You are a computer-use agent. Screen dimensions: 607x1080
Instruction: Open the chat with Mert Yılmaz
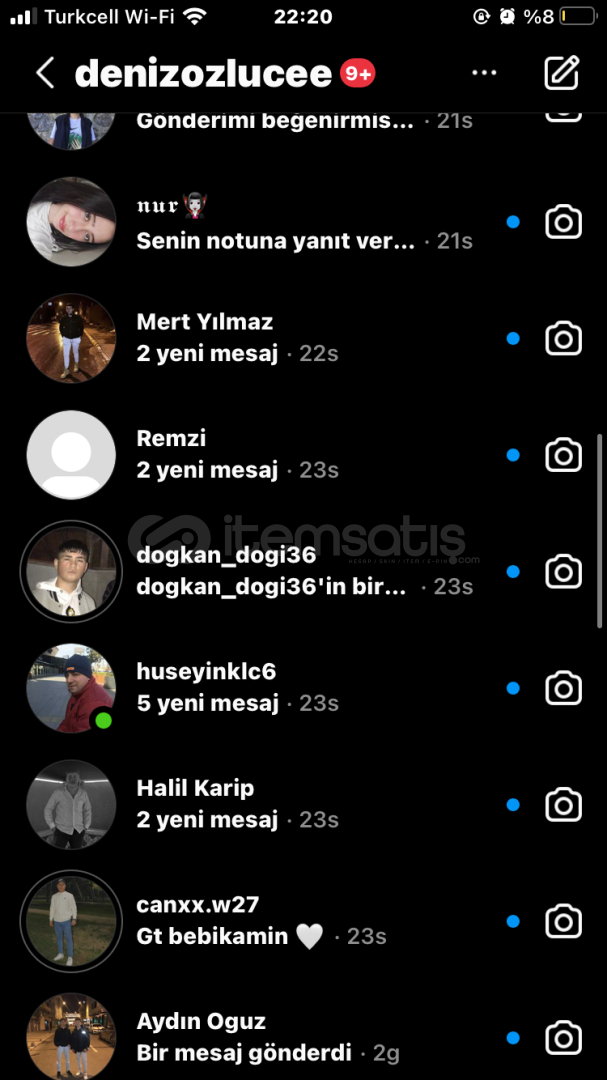[x=303, y=338]
